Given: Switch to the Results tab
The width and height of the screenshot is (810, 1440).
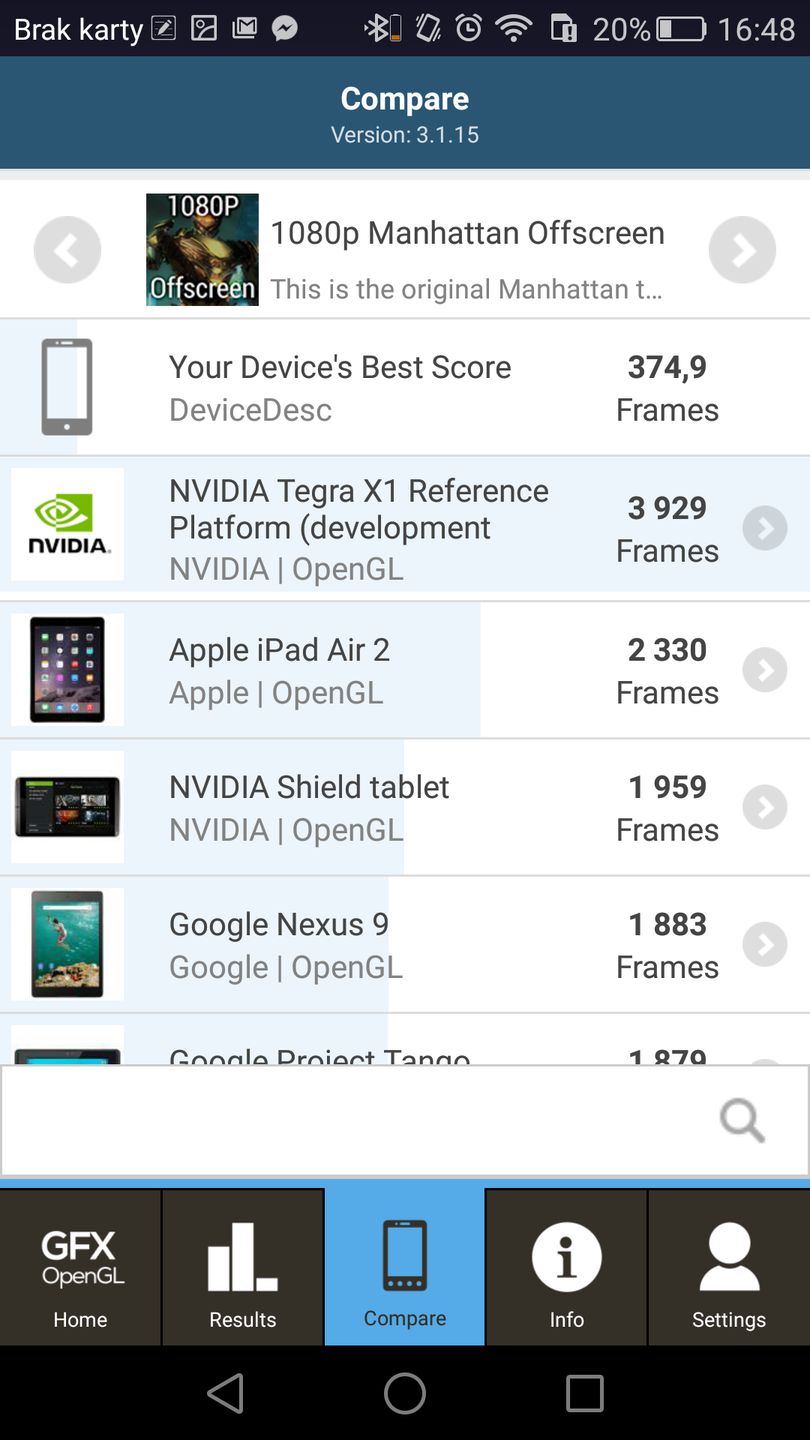Looking at the screenshot, I should [242, 1268].
